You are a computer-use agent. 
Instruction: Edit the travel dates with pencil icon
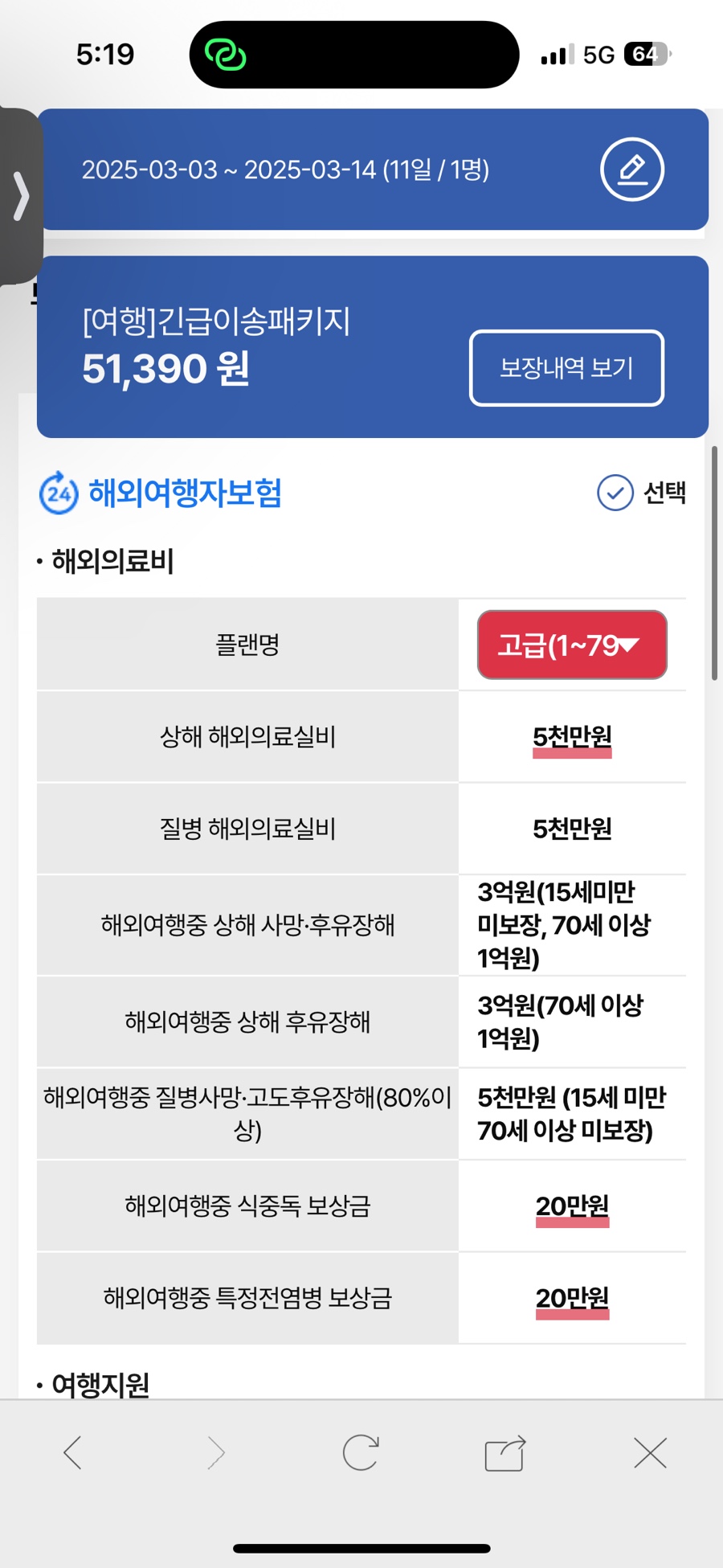[632, 170]
